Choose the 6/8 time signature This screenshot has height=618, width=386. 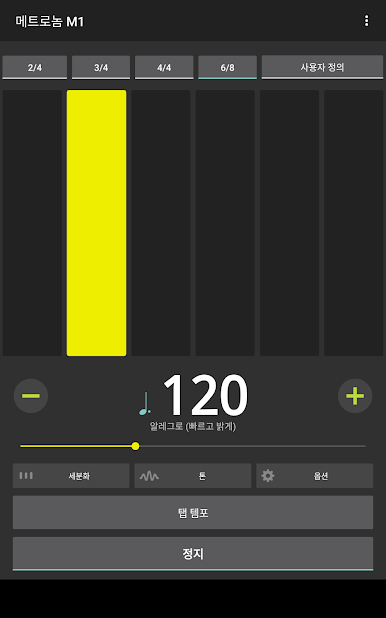pos(227,67)
